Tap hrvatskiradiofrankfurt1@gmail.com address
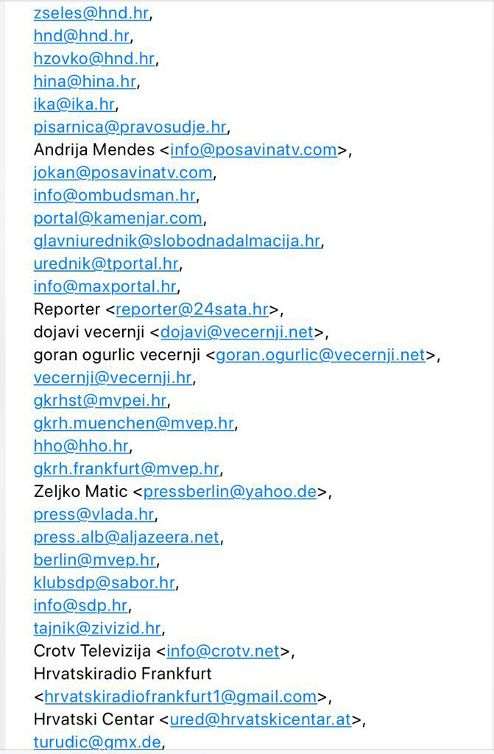This screenshot has height=754, width=494. 181,697
